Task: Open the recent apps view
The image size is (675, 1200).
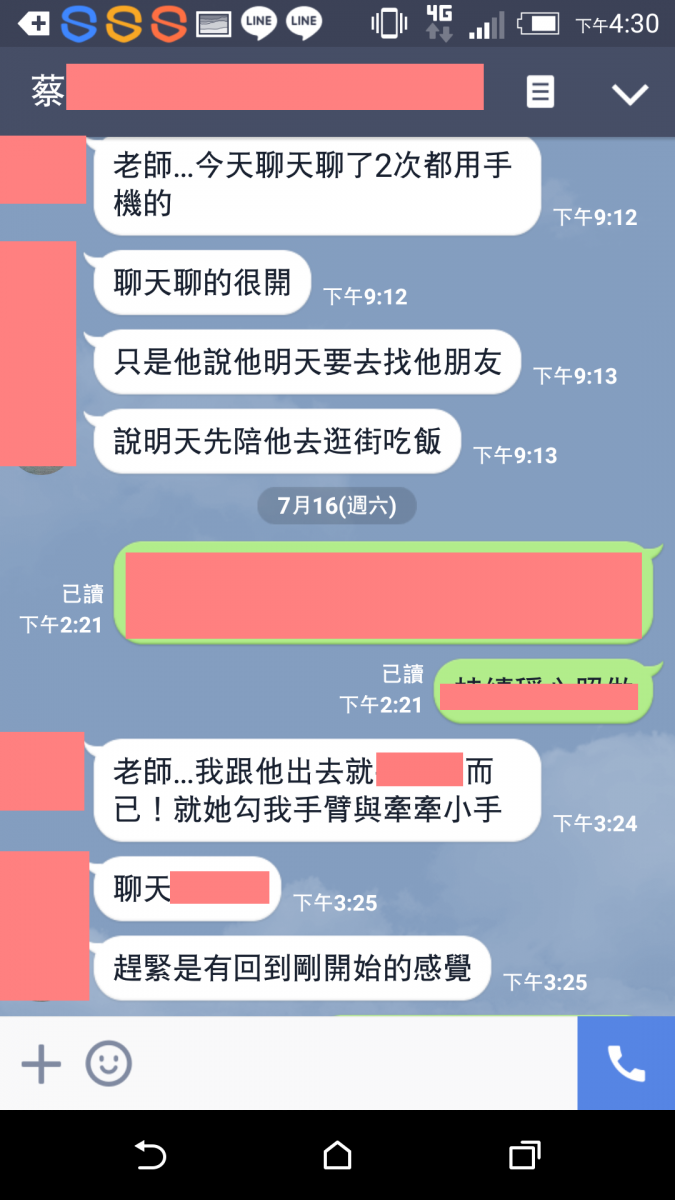Action: (x=524, y=1156)
